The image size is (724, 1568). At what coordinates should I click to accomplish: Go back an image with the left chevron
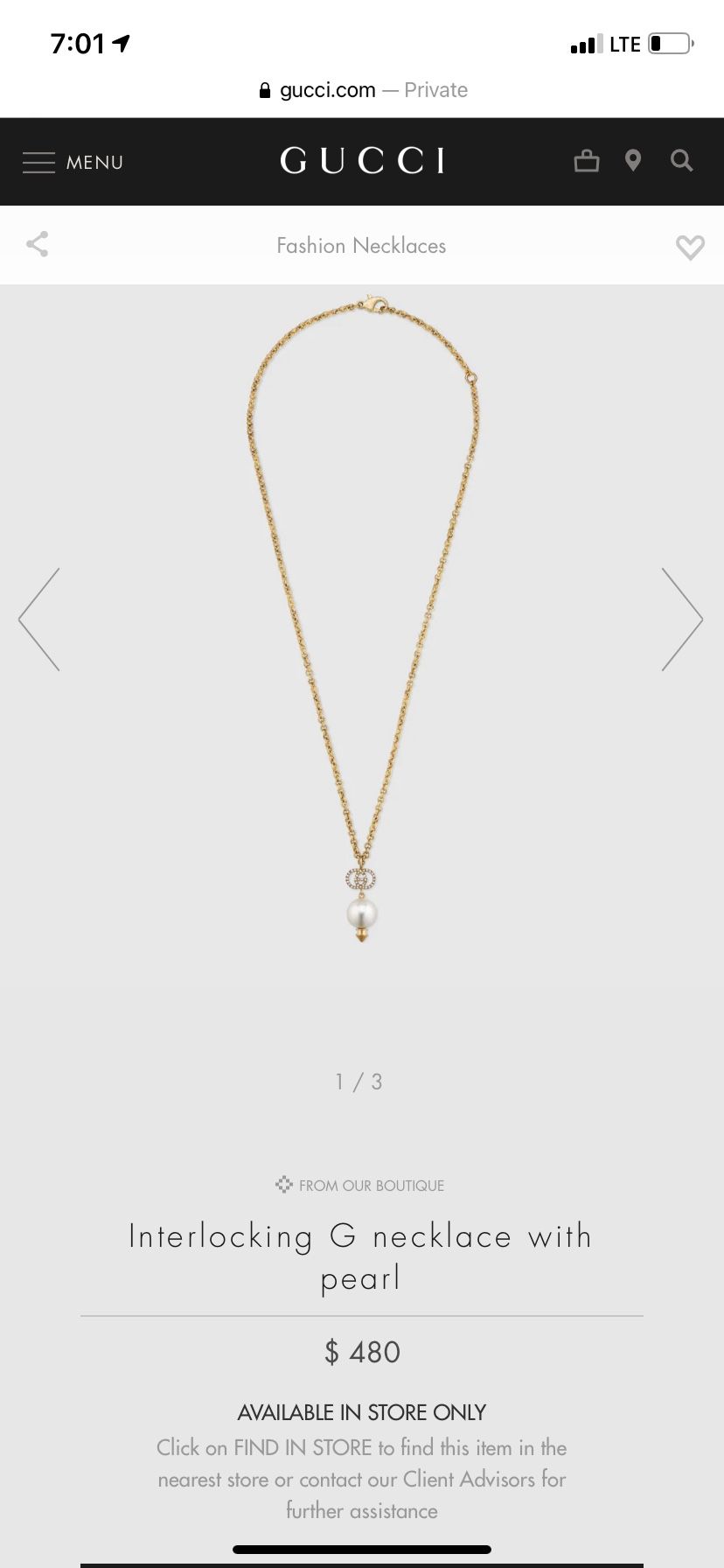[40, 619]
